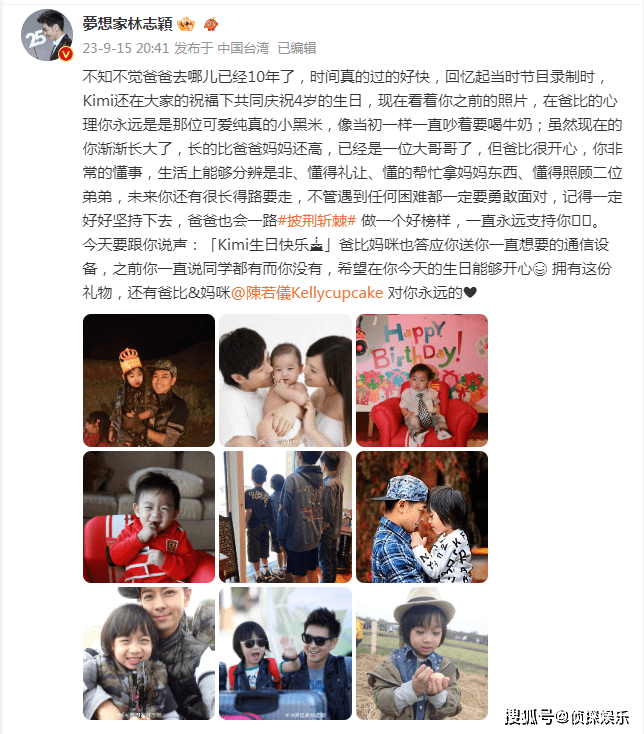This screenshot has height=734, width=644.
Task: View the photo of the laughing child in red jacket
Action: tap(148, 517)
